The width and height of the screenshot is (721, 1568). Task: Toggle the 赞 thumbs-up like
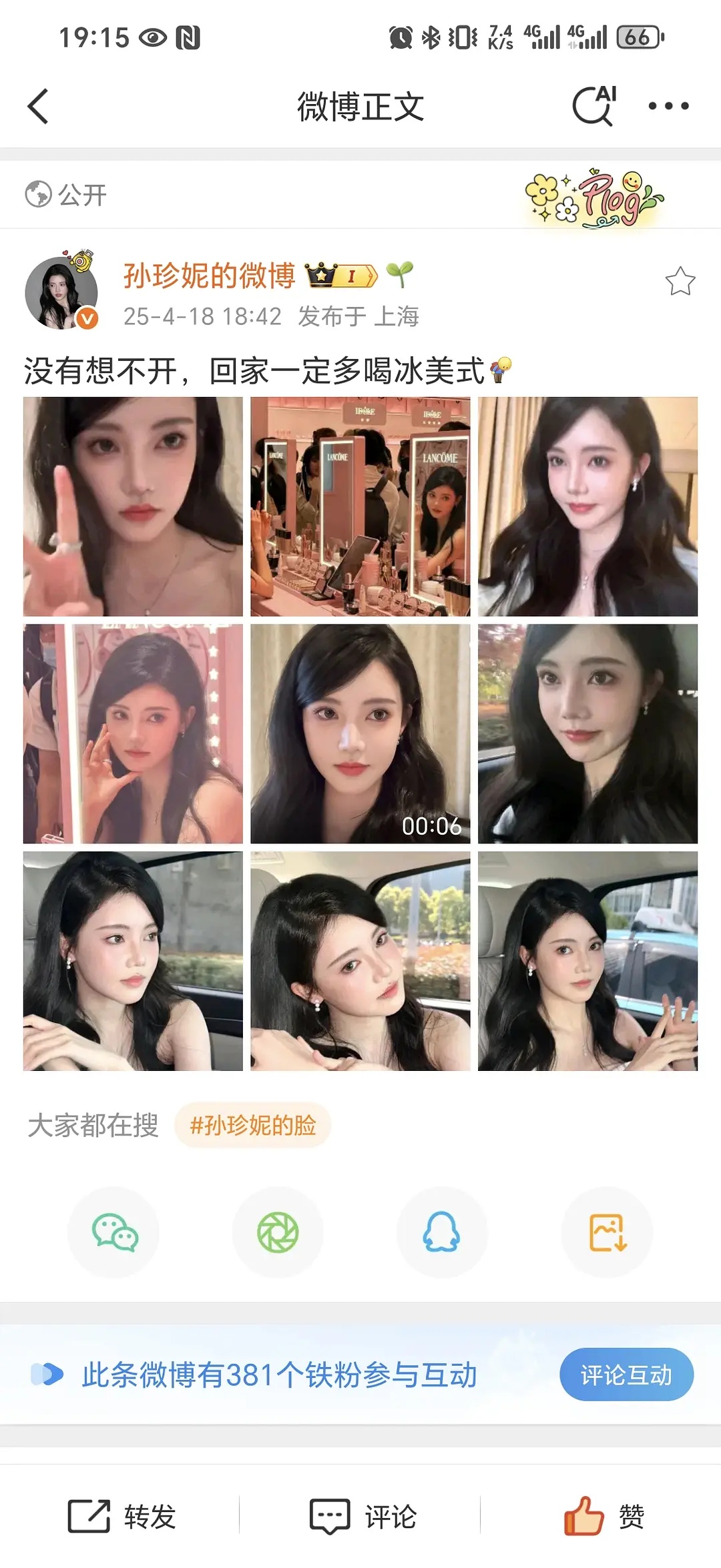pos(604,1516)
